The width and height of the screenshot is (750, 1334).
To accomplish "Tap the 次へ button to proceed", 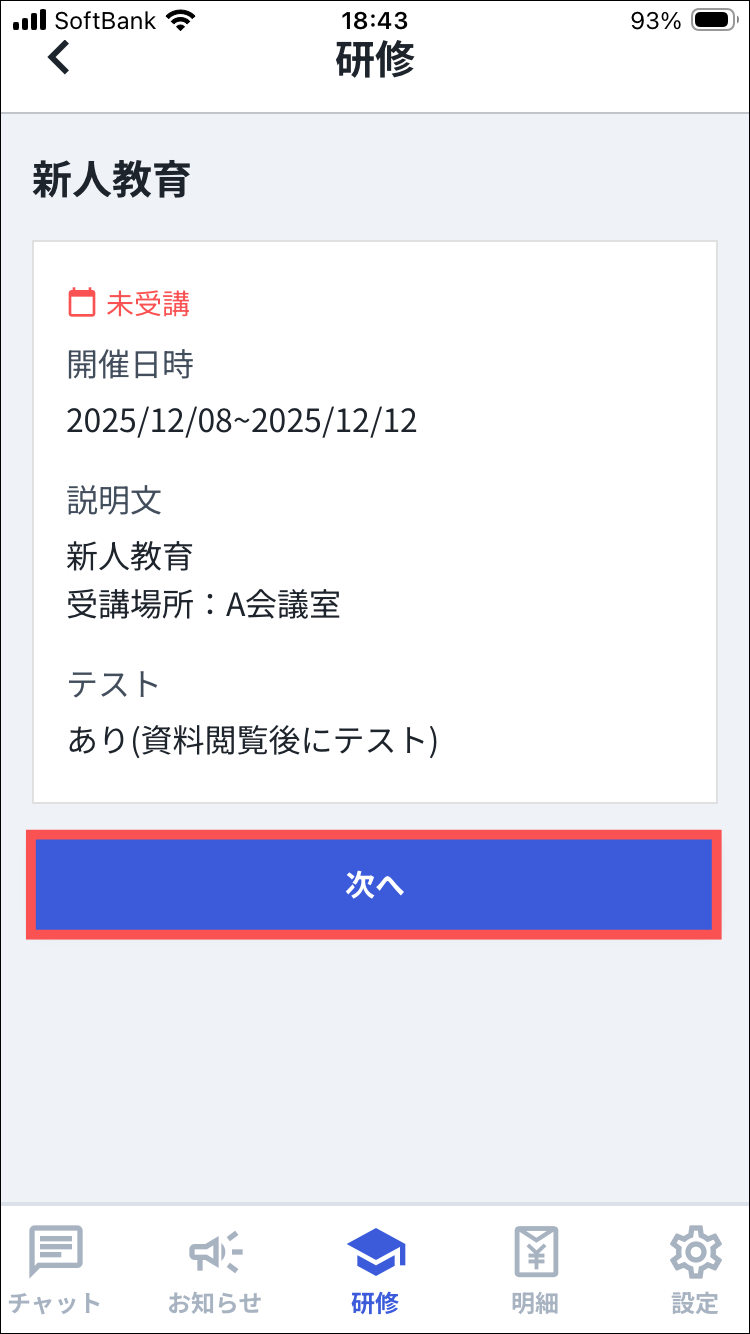I will (x=374, y=885).
